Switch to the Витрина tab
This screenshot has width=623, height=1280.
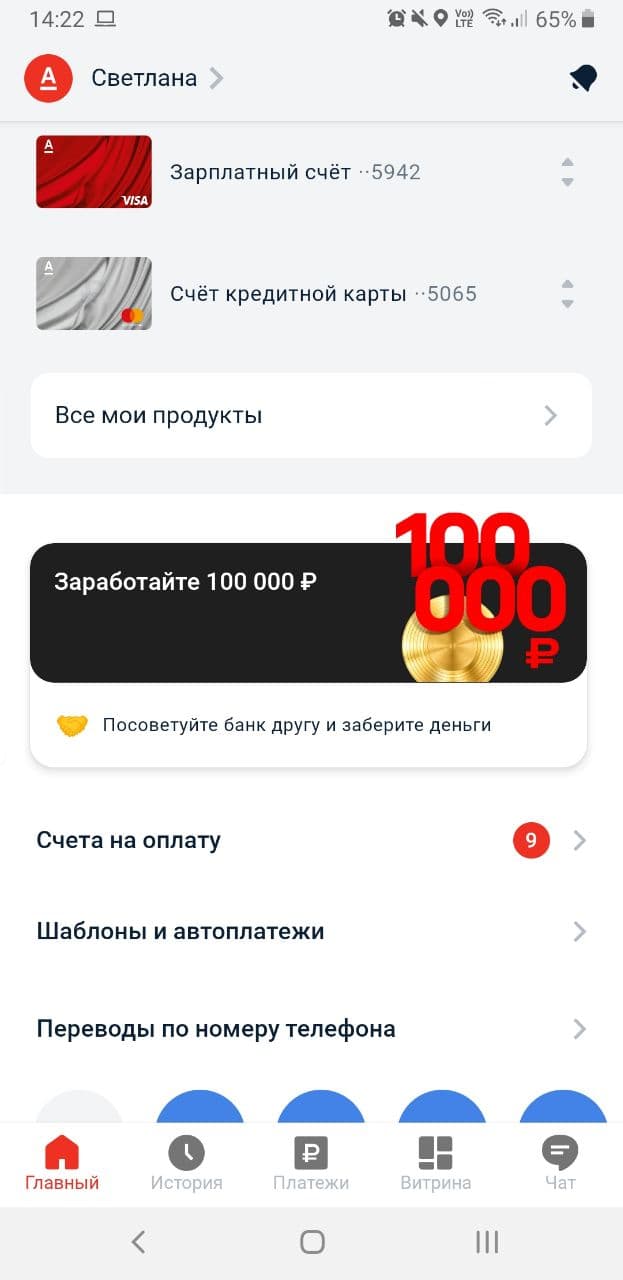click(435, 1164)
